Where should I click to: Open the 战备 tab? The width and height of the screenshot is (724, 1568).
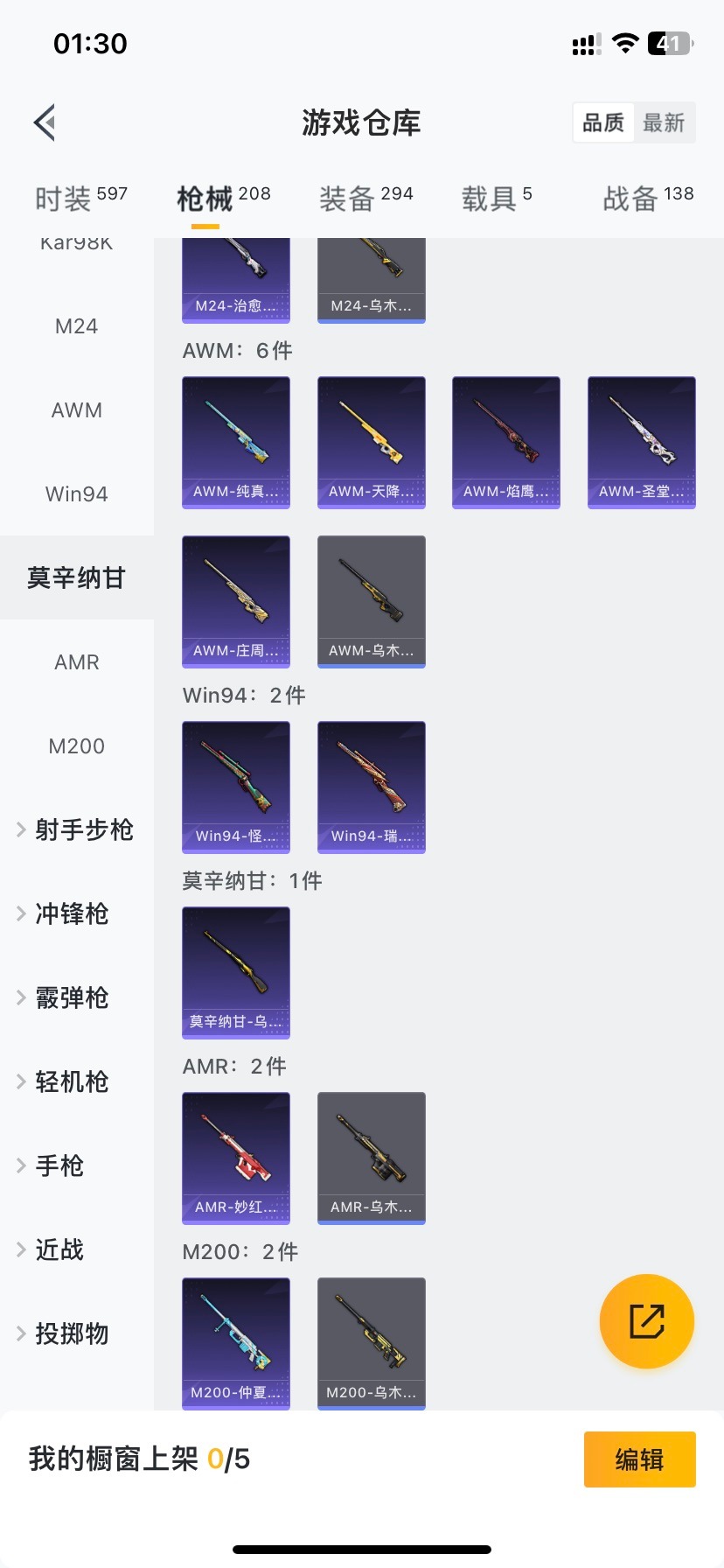tap(647, 199)
